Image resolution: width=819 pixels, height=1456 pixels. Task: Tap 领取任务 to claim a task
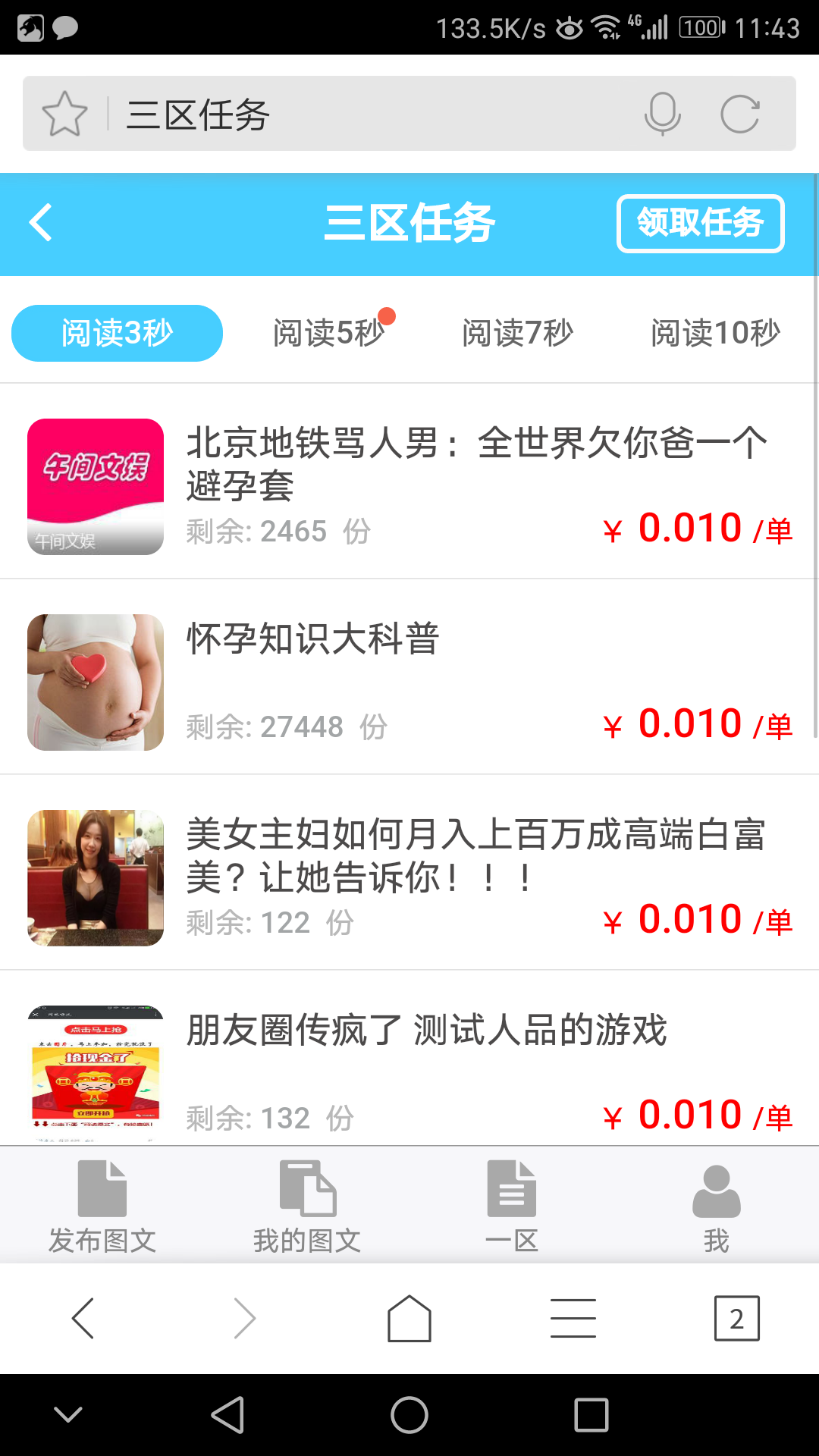[699, 223]
